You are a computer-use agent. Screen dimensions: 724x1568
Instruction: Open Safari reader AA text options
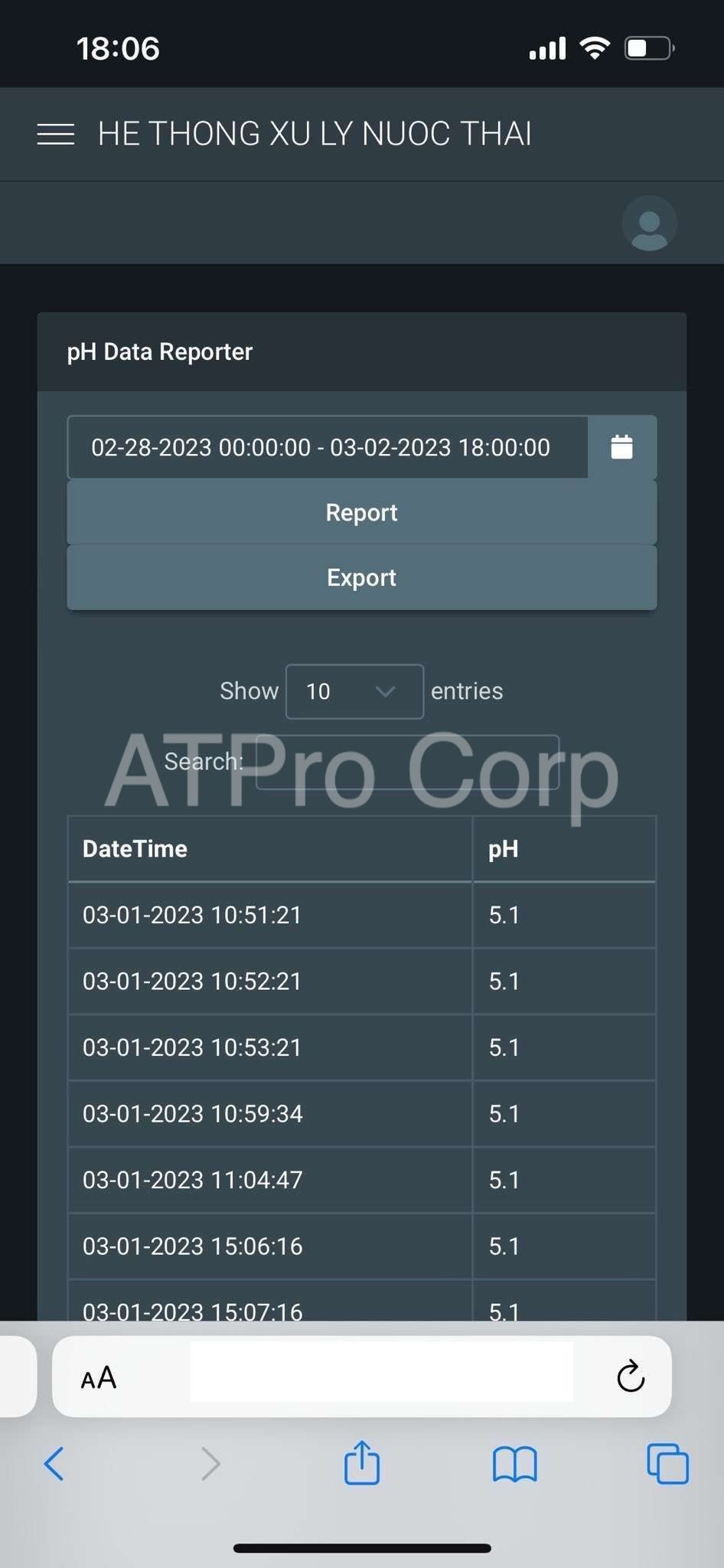(x=99, y=1378)
